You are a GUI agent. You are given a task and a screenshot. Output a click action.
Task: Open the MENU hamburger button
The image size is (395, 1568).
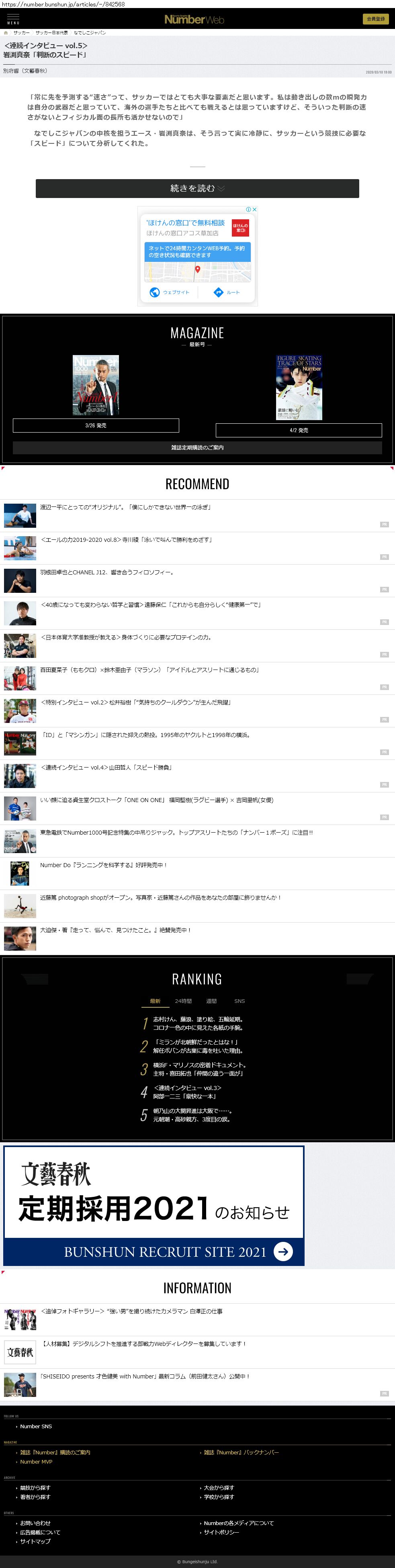tap(13, 19)
